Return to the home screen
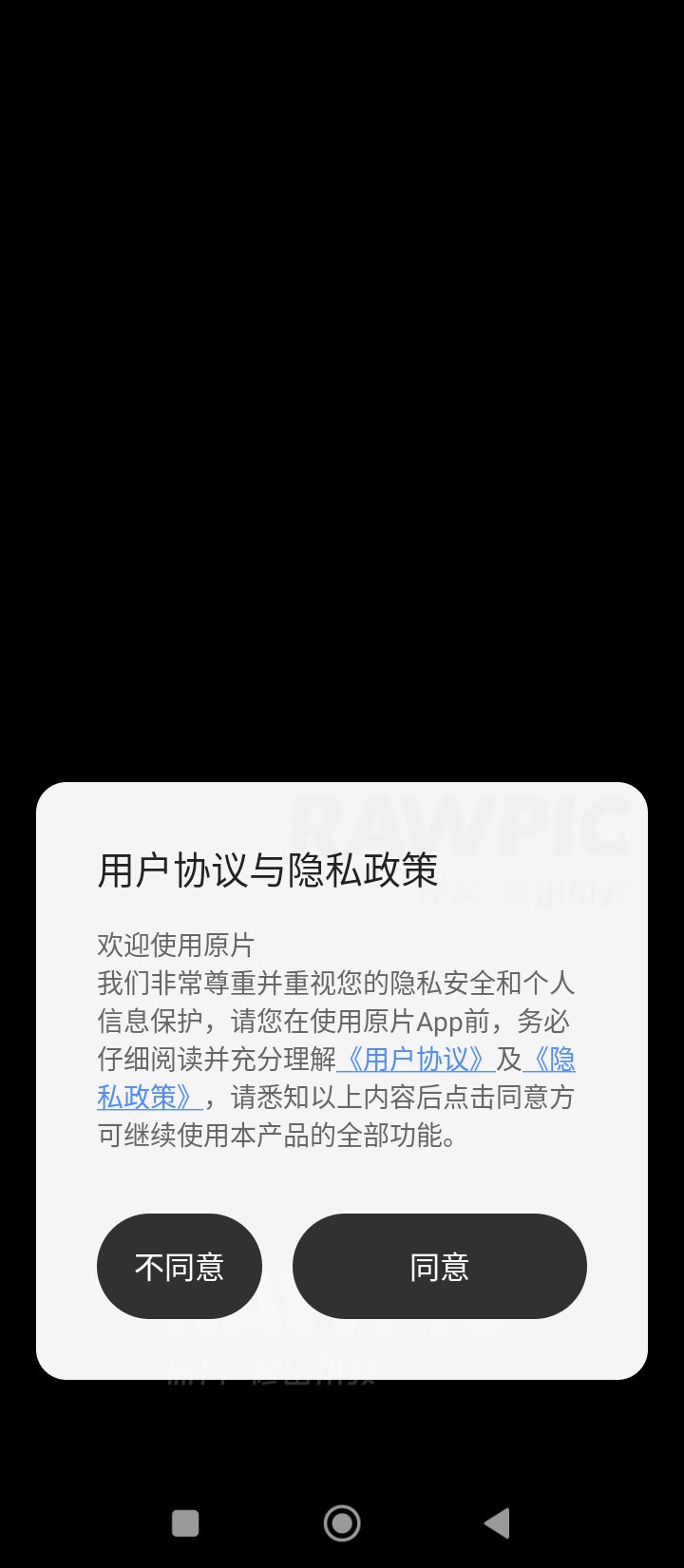The width and height of the screenshot is (684, 1568). 342,1523
